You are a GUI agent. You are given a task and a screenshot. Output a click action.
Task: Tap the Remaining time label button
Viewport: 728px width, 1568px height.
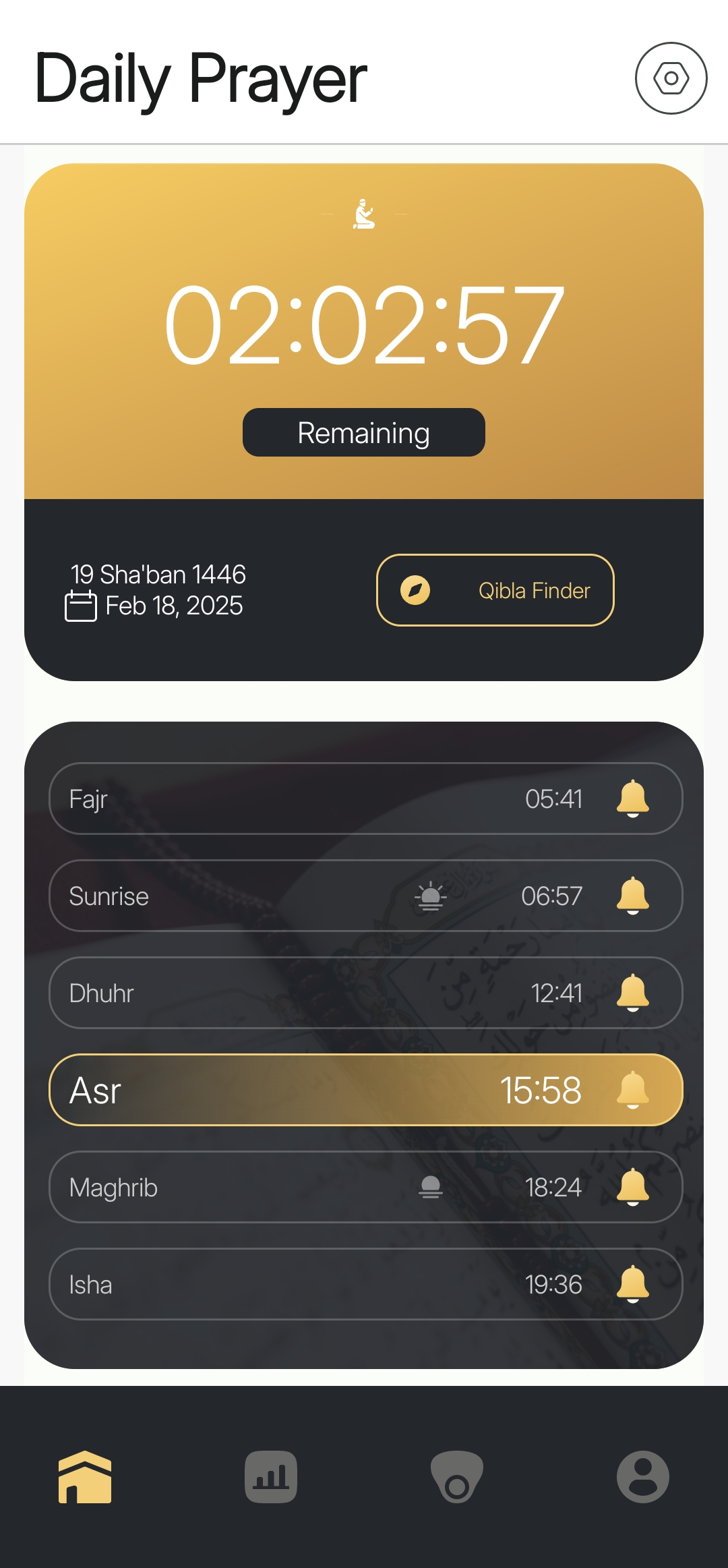coord(364,433)
